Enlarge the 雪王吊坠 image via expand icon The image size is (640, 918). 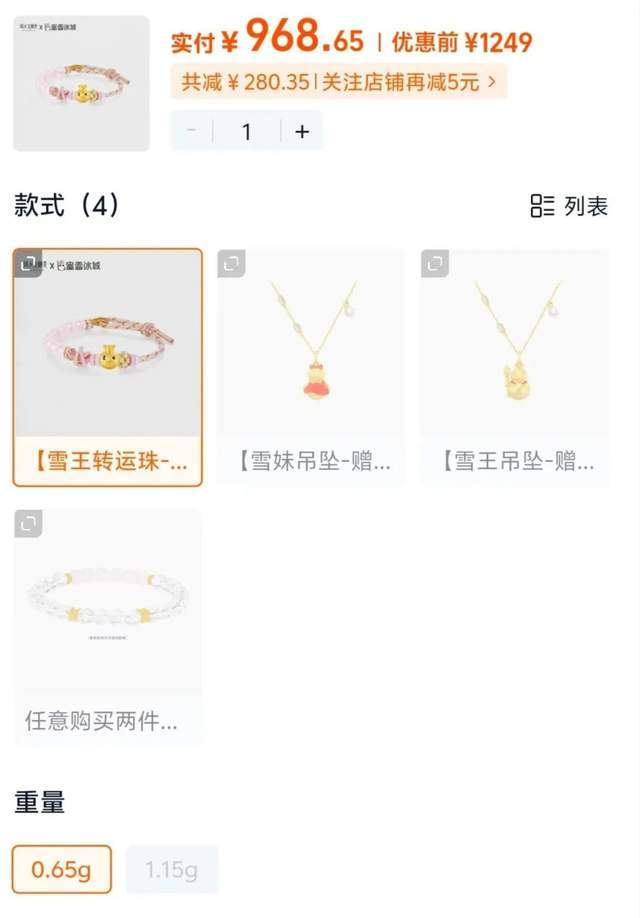(x=434, y=263)
